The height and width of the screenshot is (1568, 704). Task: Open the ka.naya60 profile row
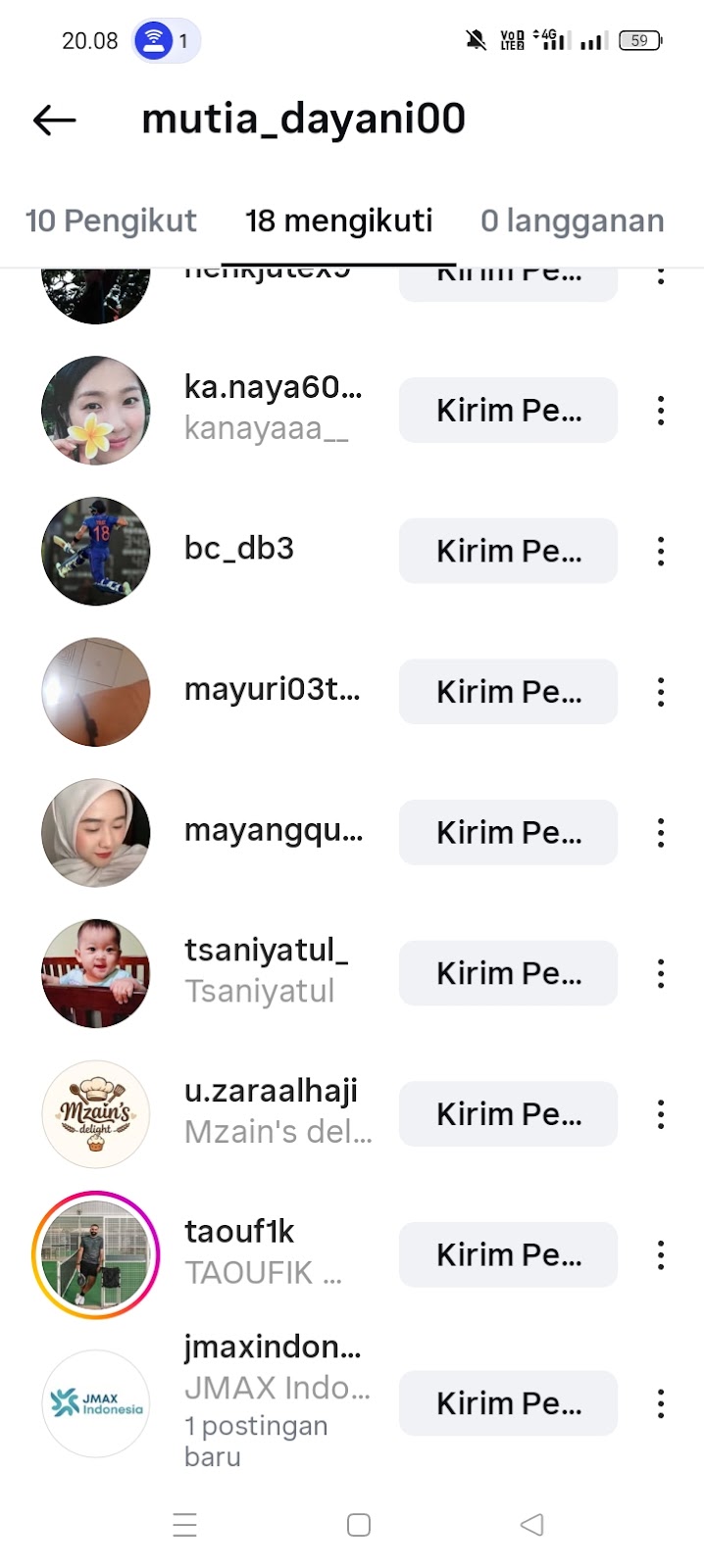tap(273, 409)
